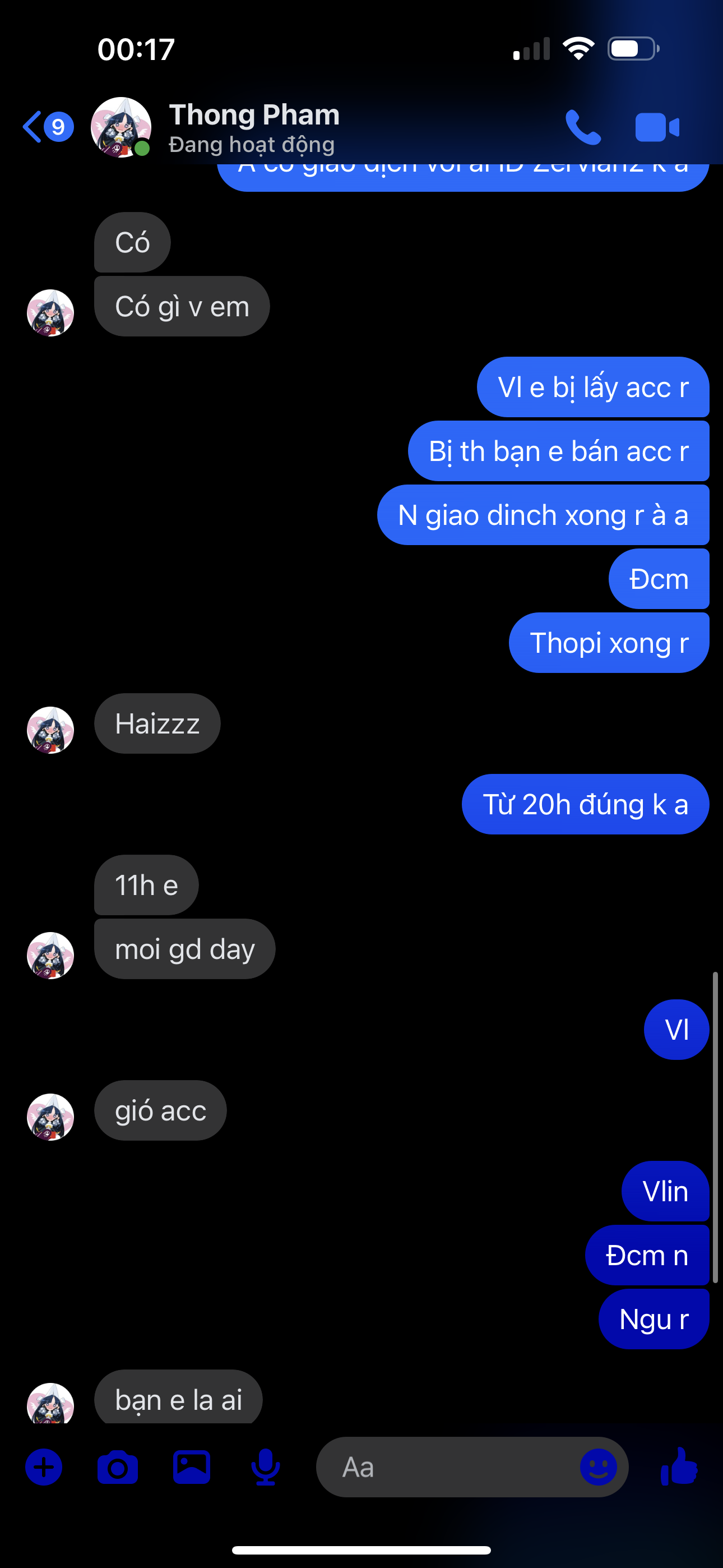Open the plus menu for more actions
Image resolution: width=723 pixels, height=1568 pixels.
(44, 1467)
